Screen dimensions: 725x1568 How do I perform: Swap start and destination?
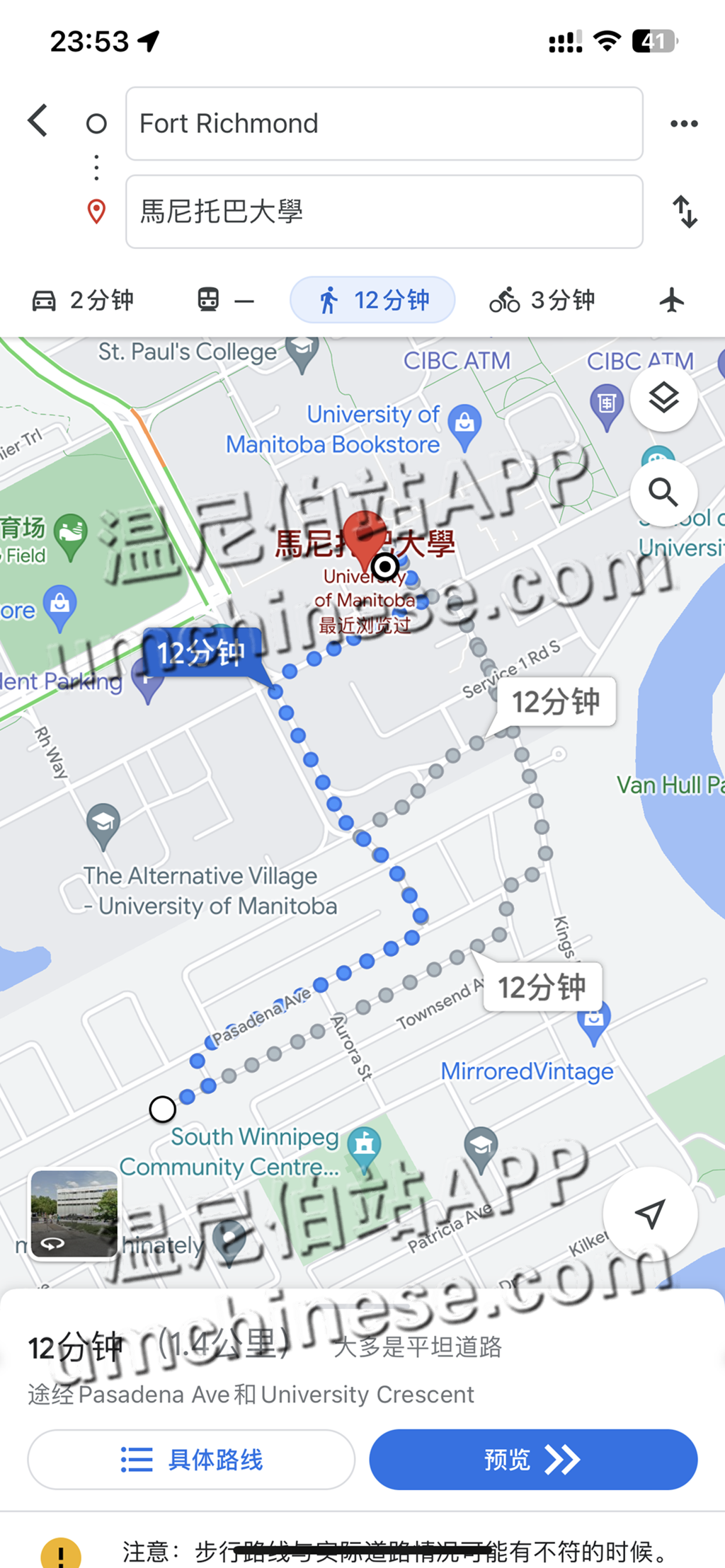[x=685, y=212]
